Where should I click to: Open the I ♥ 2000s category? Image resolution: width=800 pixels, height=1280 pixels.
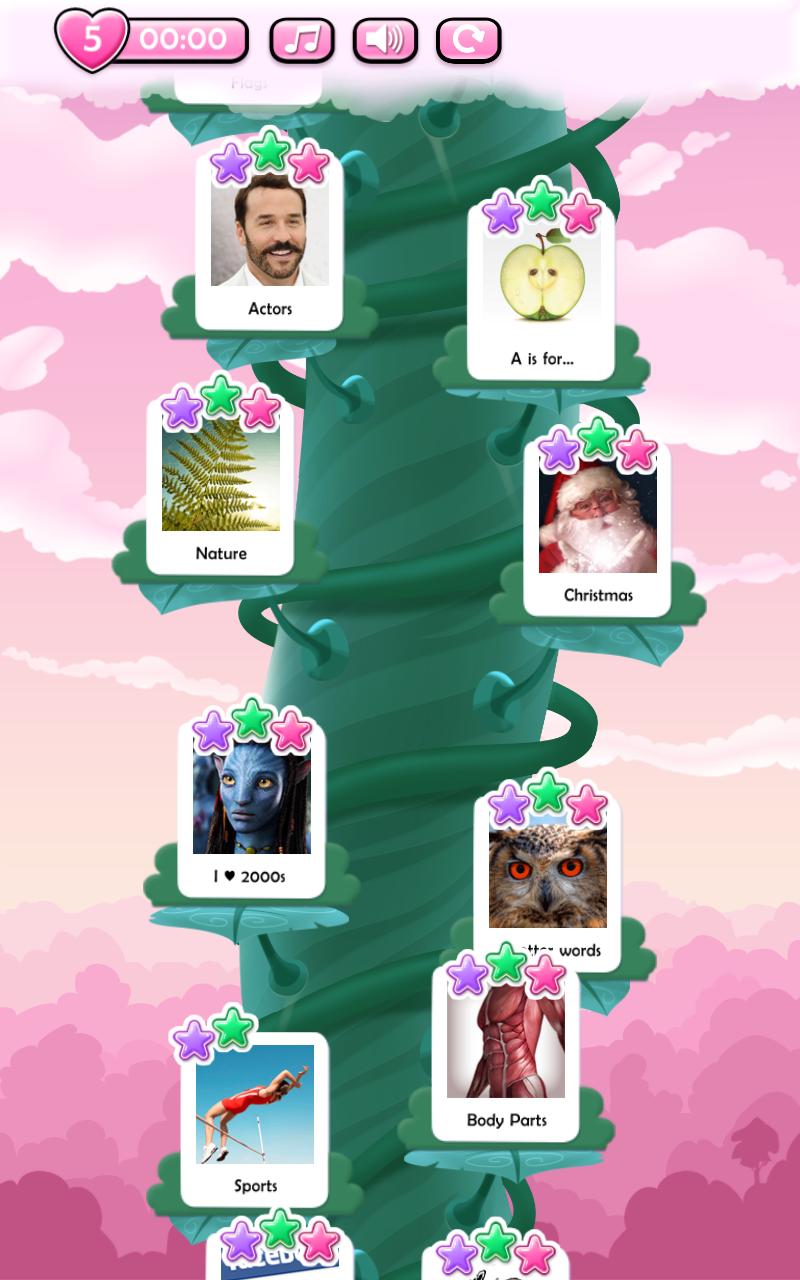pos(251,812)
